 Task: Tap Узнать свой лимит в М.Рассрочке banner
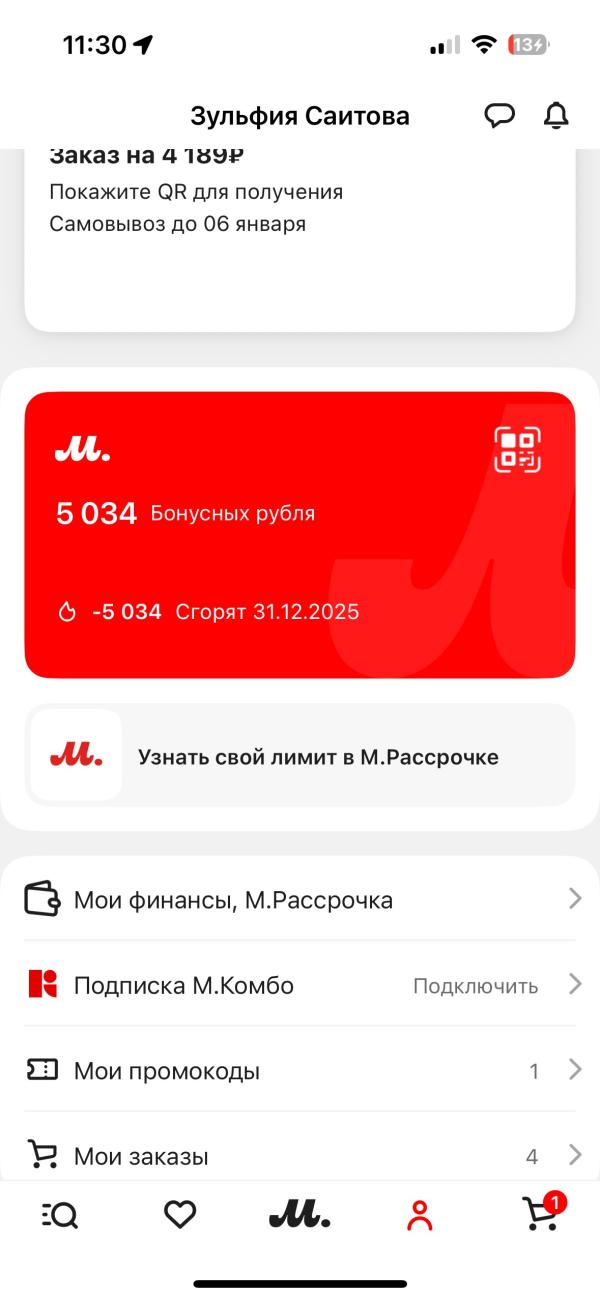(x=300, y=755)
